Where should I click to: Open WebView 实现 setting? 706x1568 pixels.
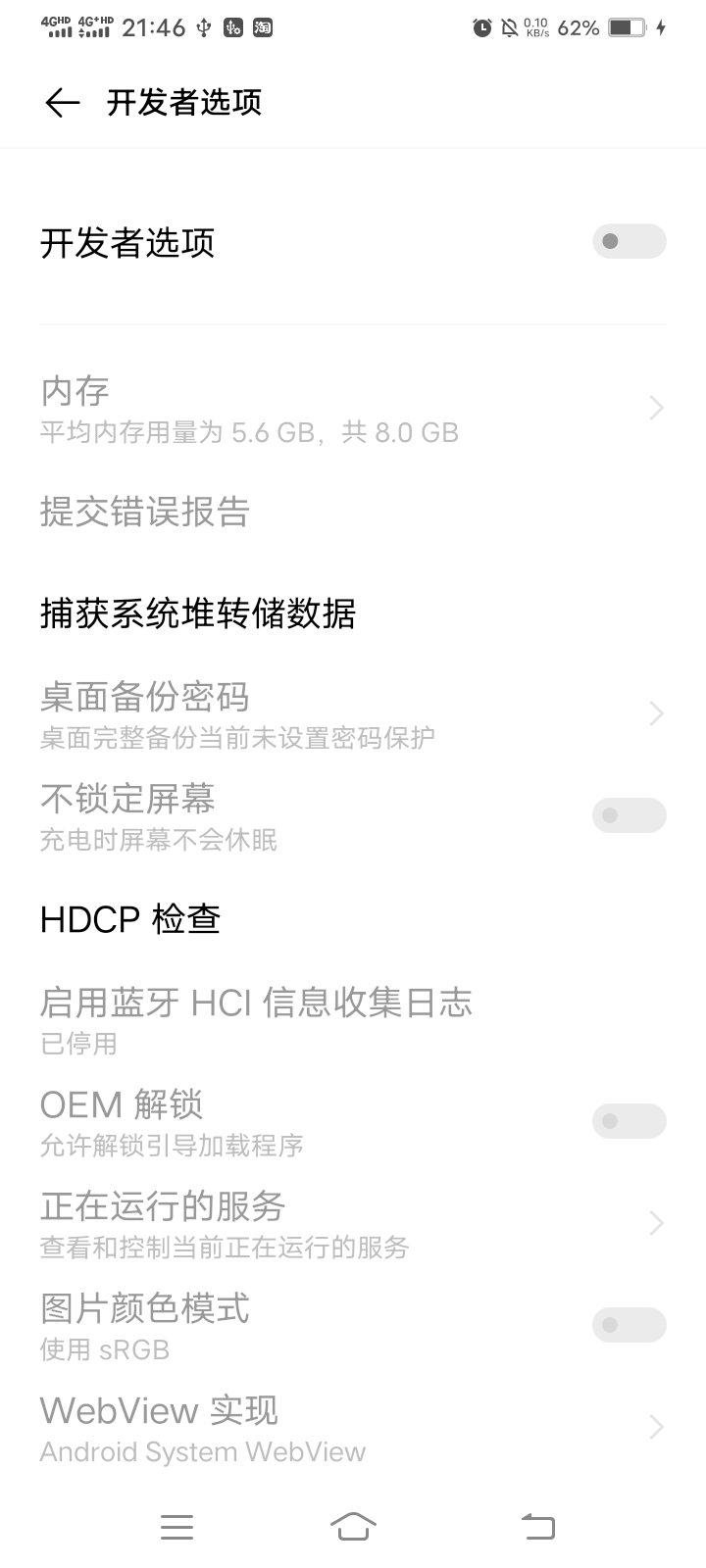coord(353,1428)
